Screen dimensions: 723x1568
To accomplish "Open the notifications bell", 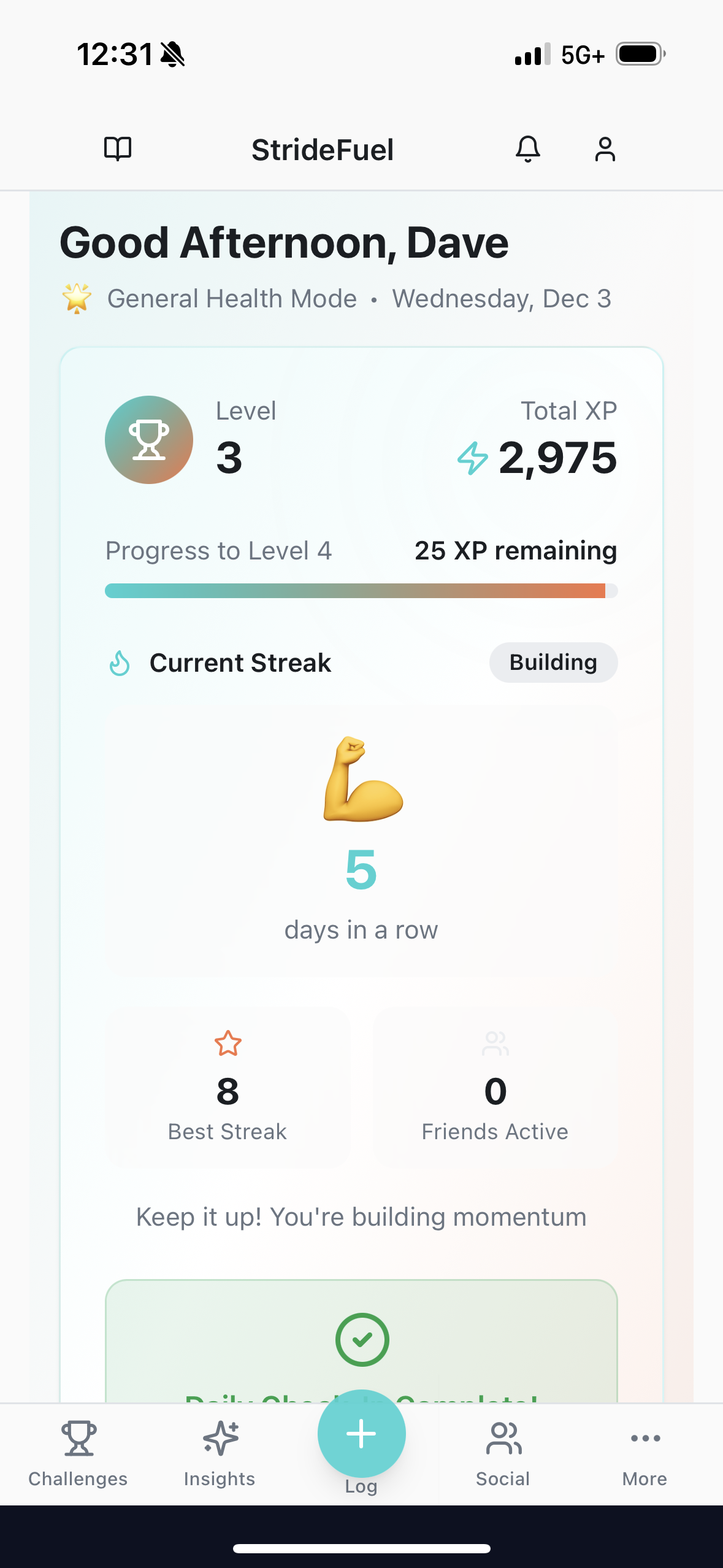I will 527,149.
